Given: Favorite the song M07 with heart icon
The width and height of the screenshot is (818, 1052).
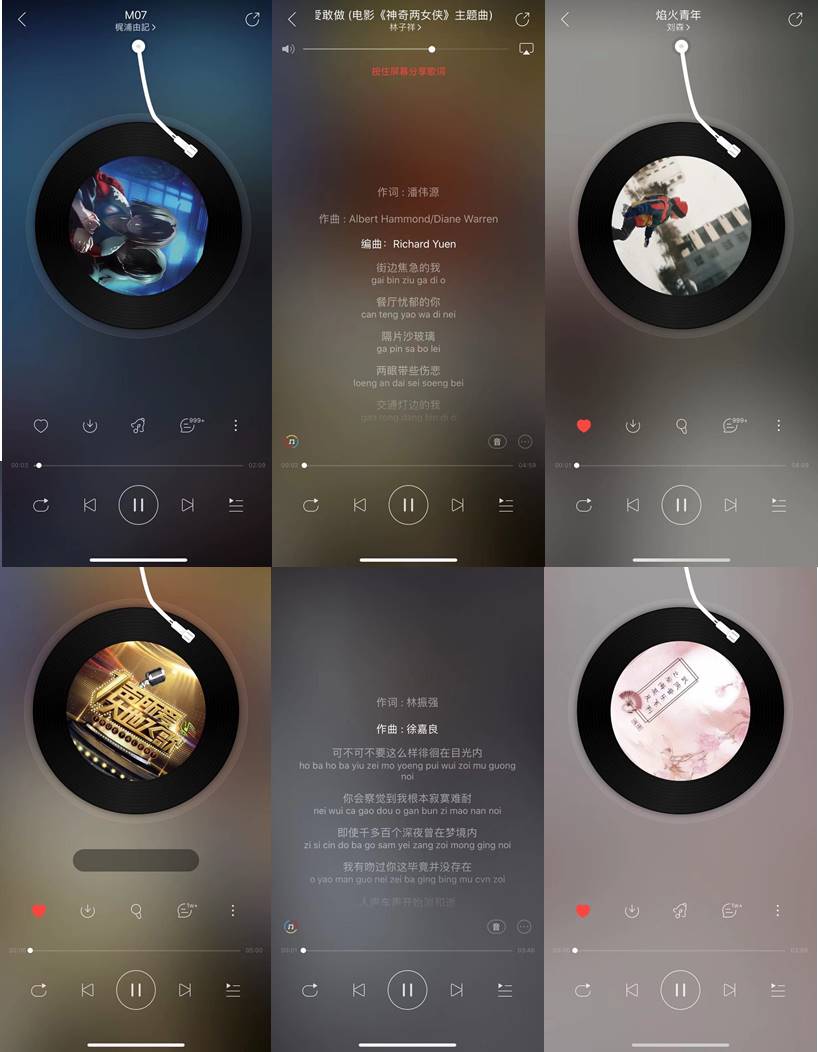Looking at the screenshot, I should [41, 426].
